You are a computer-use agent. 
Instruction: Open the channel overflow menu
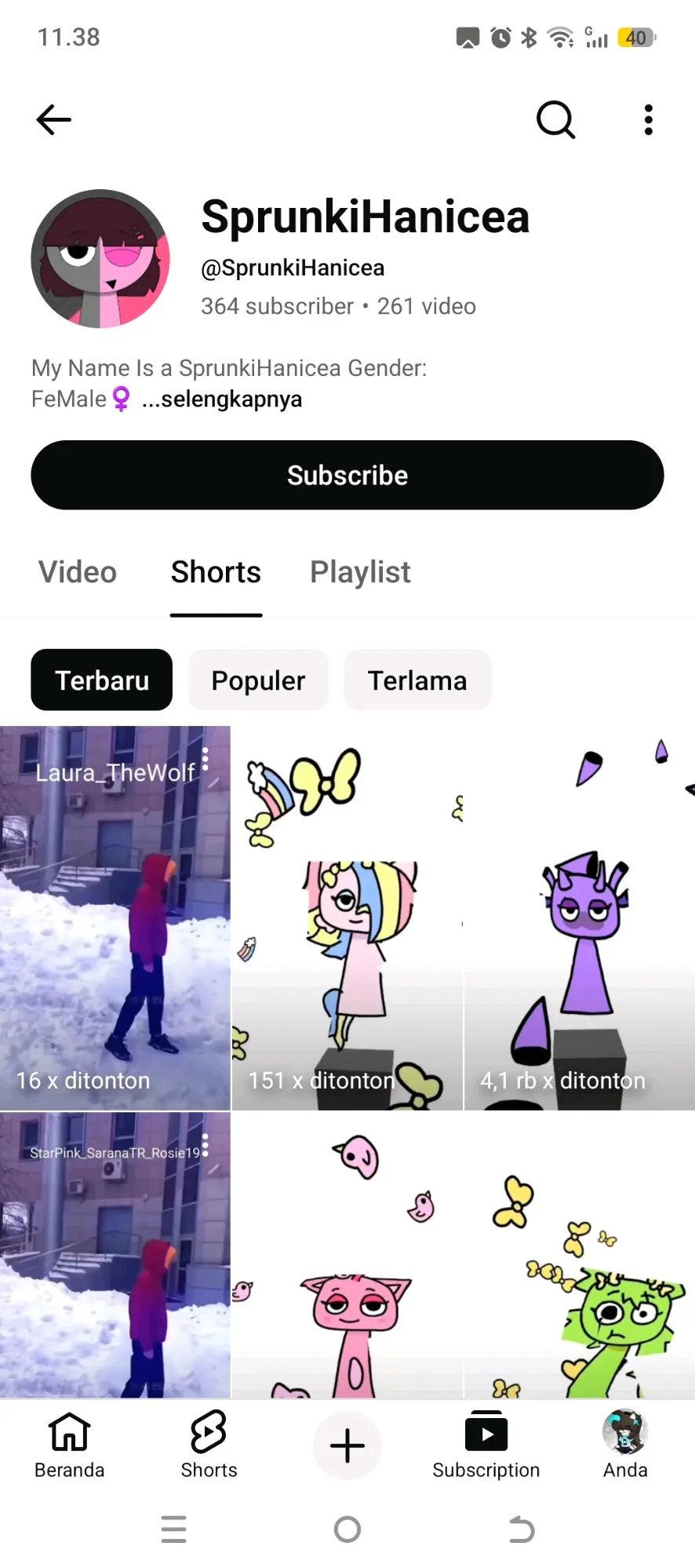(x=648, y=120)
